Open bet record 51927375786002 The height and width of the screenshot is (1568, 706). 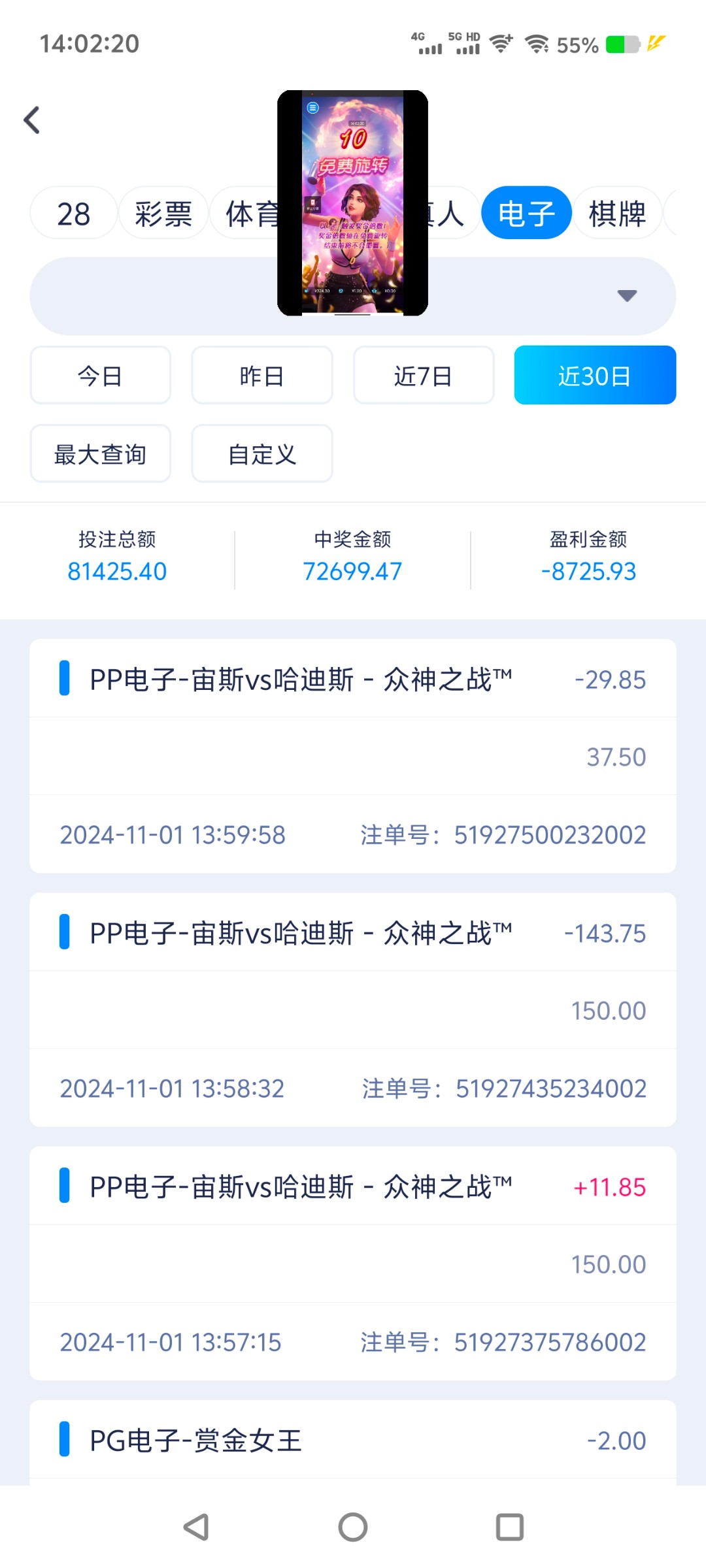(352, 1263)
